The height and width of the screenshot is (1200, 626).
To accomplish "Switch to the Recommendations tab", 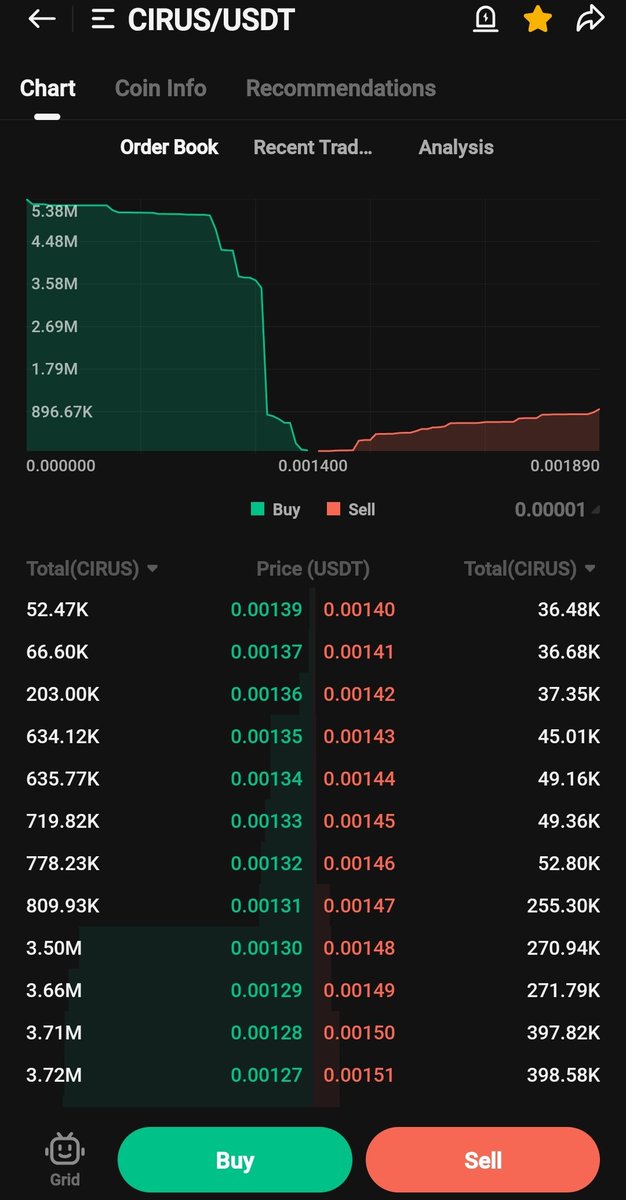I will coord(341,88).
